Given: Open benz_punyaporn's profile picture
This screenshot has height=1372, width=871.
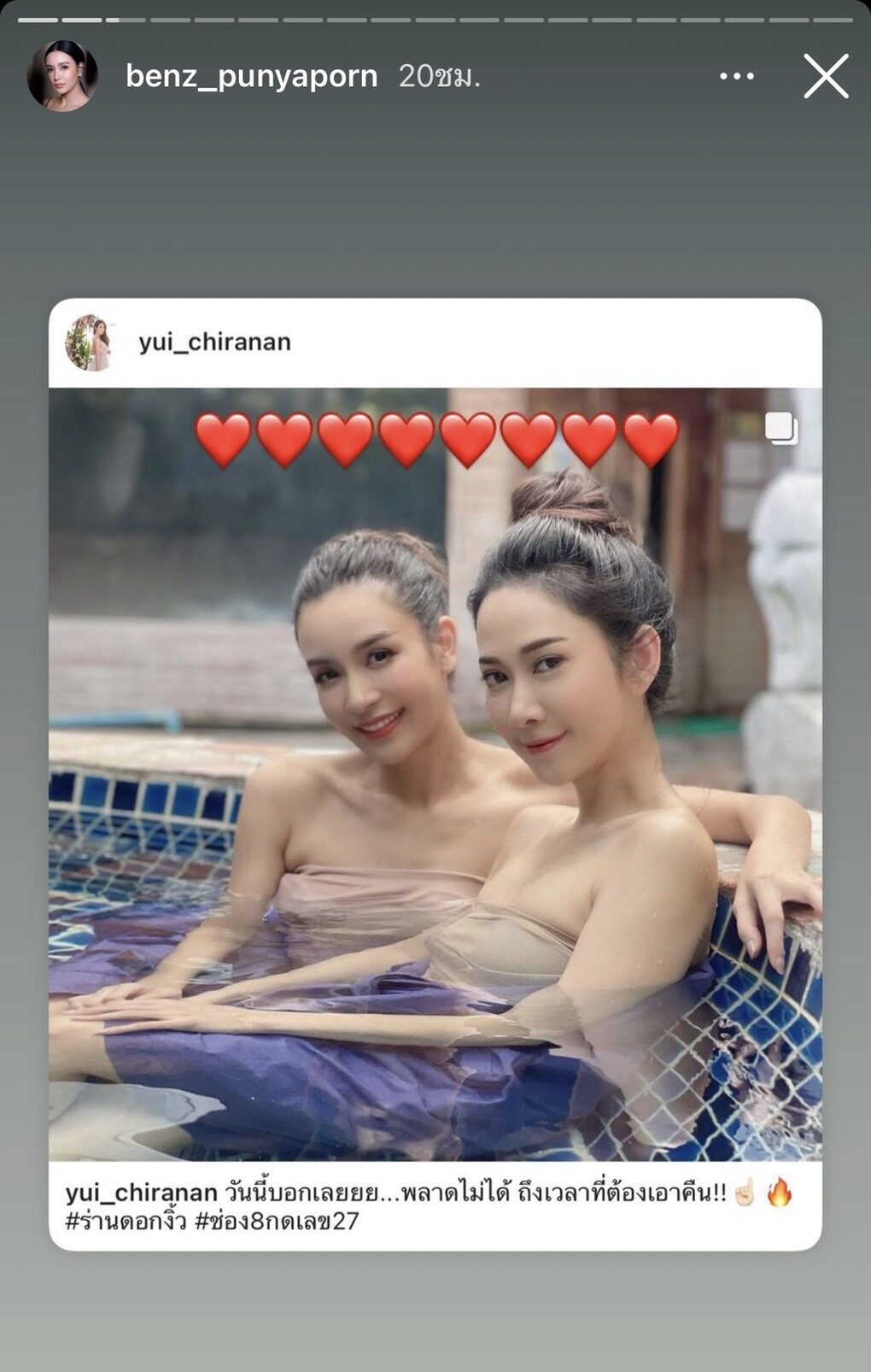Looking at the screenshot, I should click(62, 76).
